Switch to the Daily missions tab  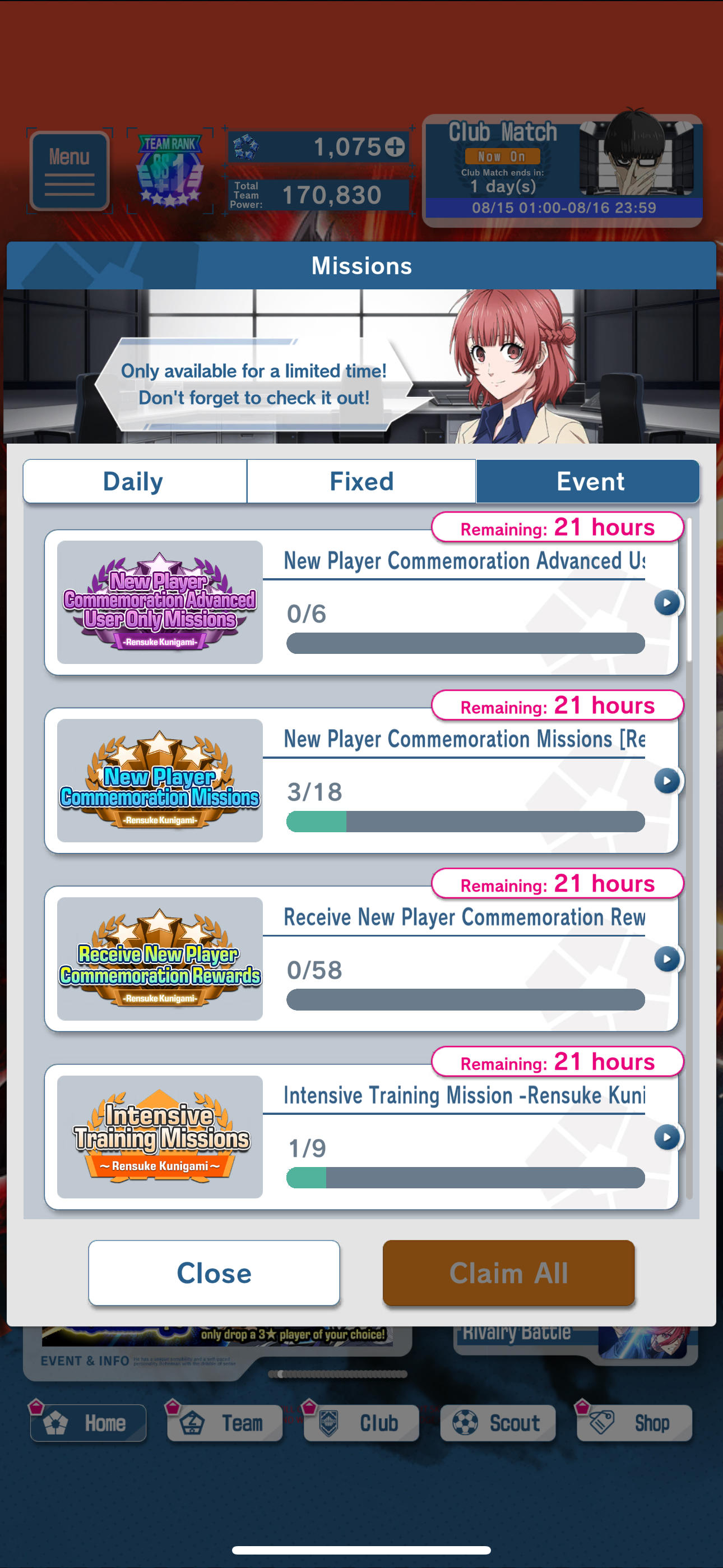point(134,482)
